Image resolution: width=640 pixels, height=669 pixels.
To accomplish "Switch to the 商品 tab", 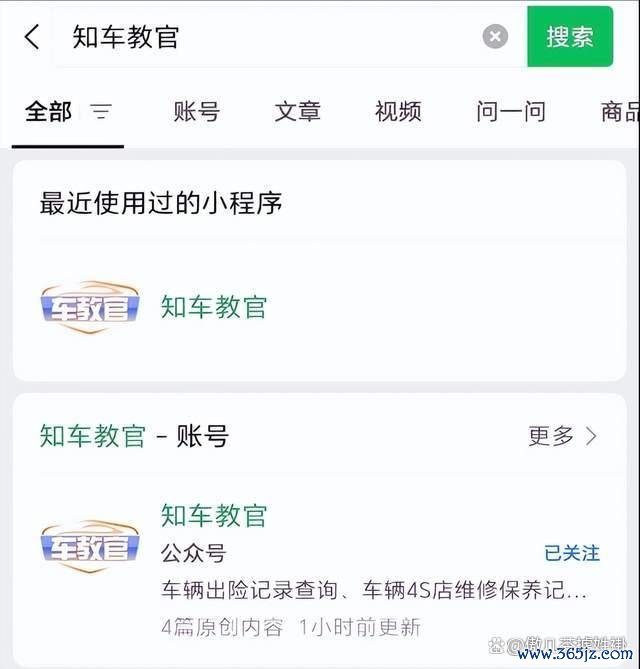I will 619,112.
